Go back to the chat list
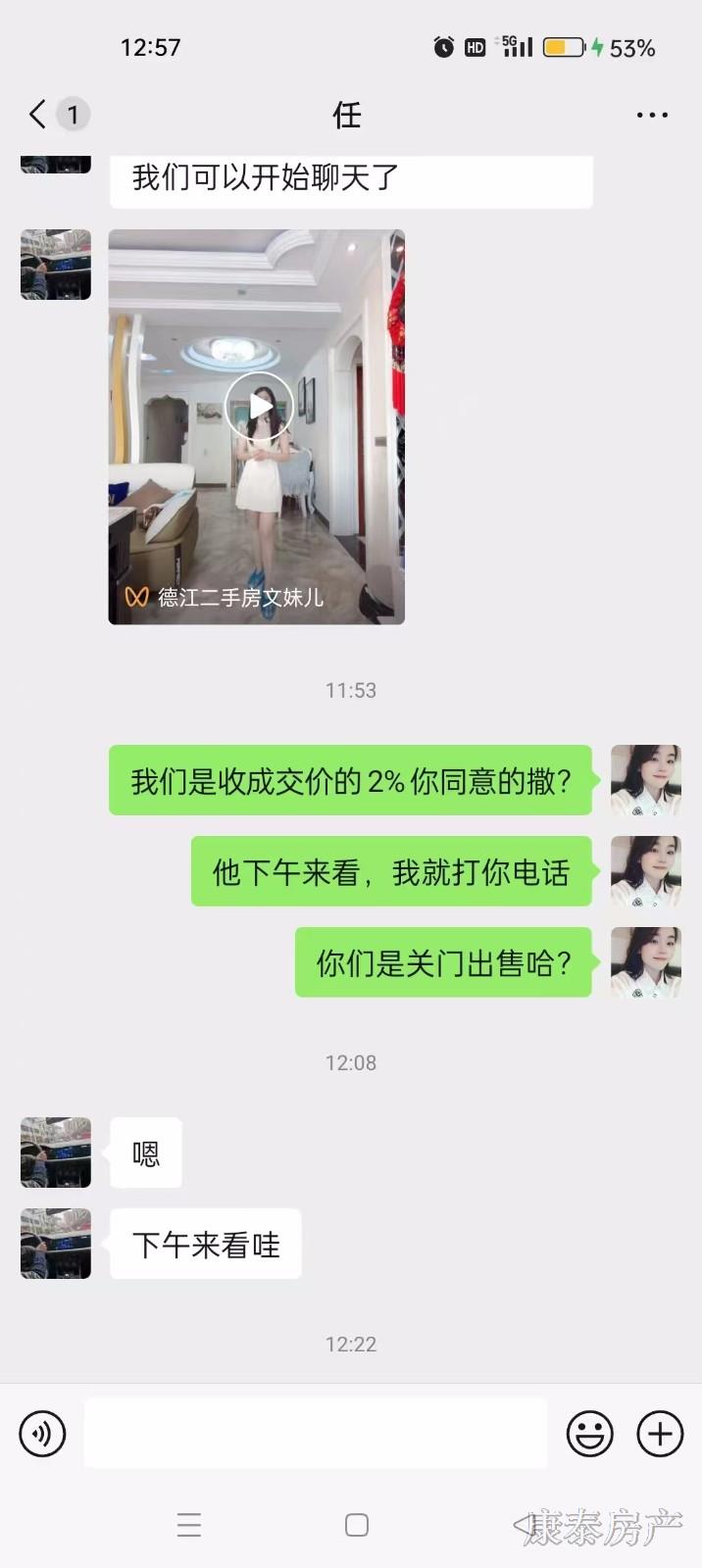Viewport: 702px width, 1568px height. tap(37, 115)
